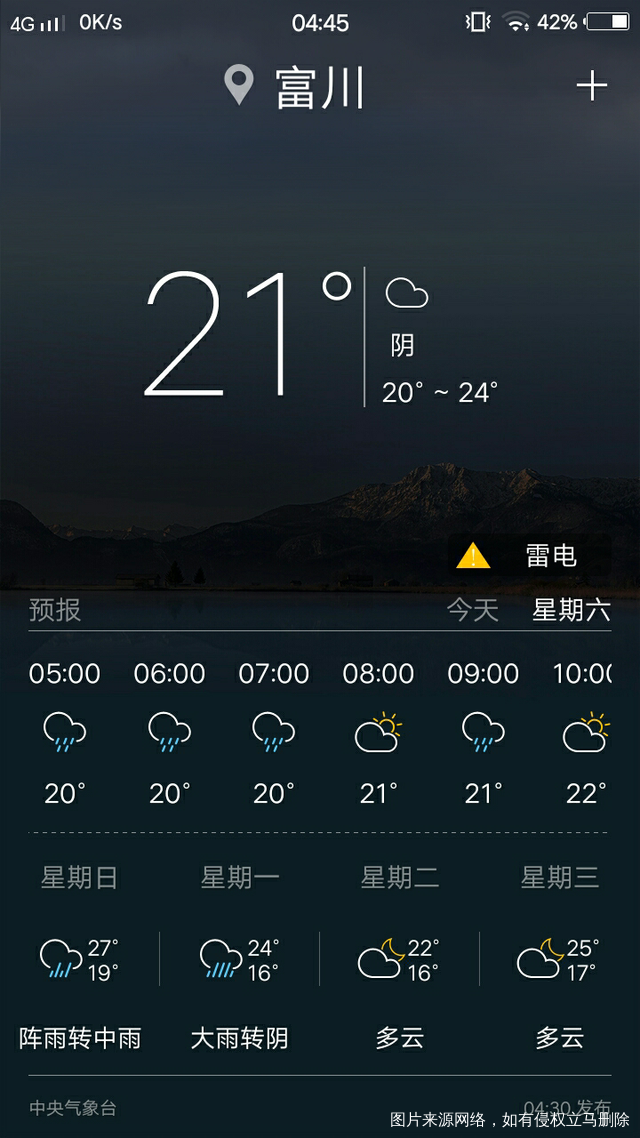Open the 雷电 weather warning
The width and height of the screenshot is (640, 1138).
(530, 556)
